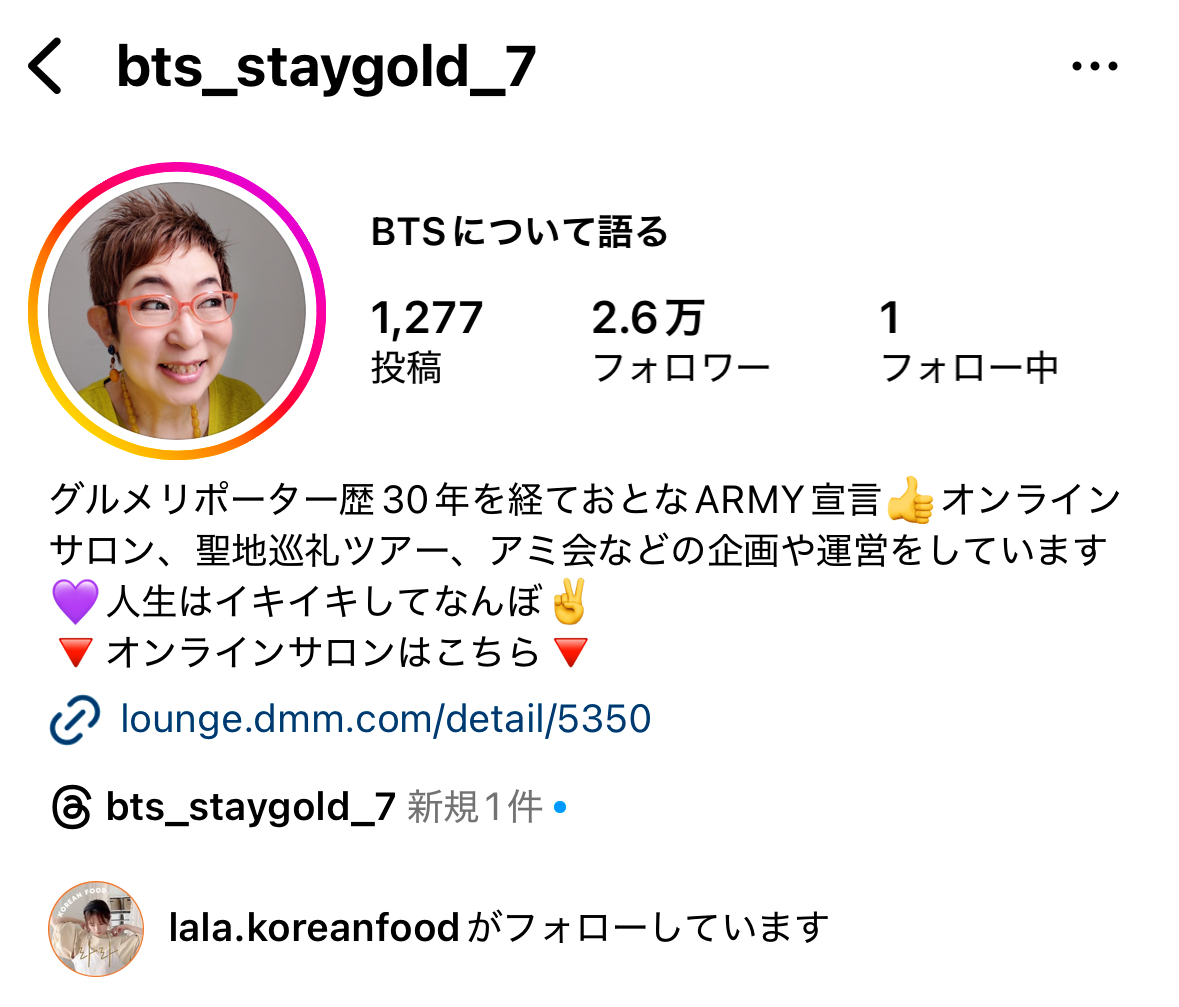This screenshot has height=1007, width=1179.
Task: Open the 1,277 posts count
Action: point(427,341)
